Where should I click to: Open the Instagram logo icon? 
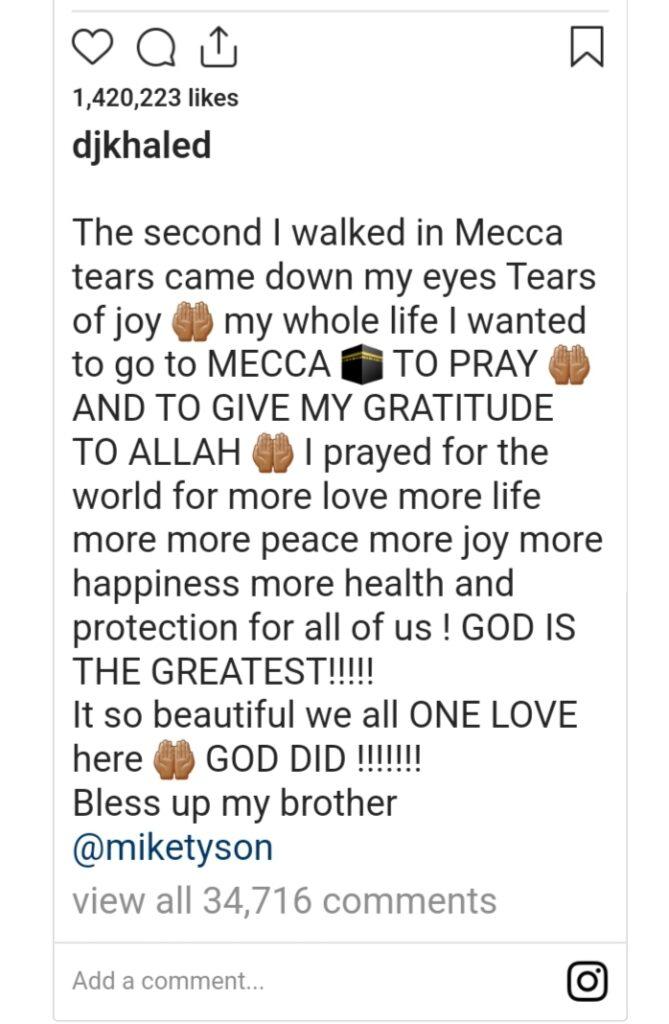(x=587, y=980)
